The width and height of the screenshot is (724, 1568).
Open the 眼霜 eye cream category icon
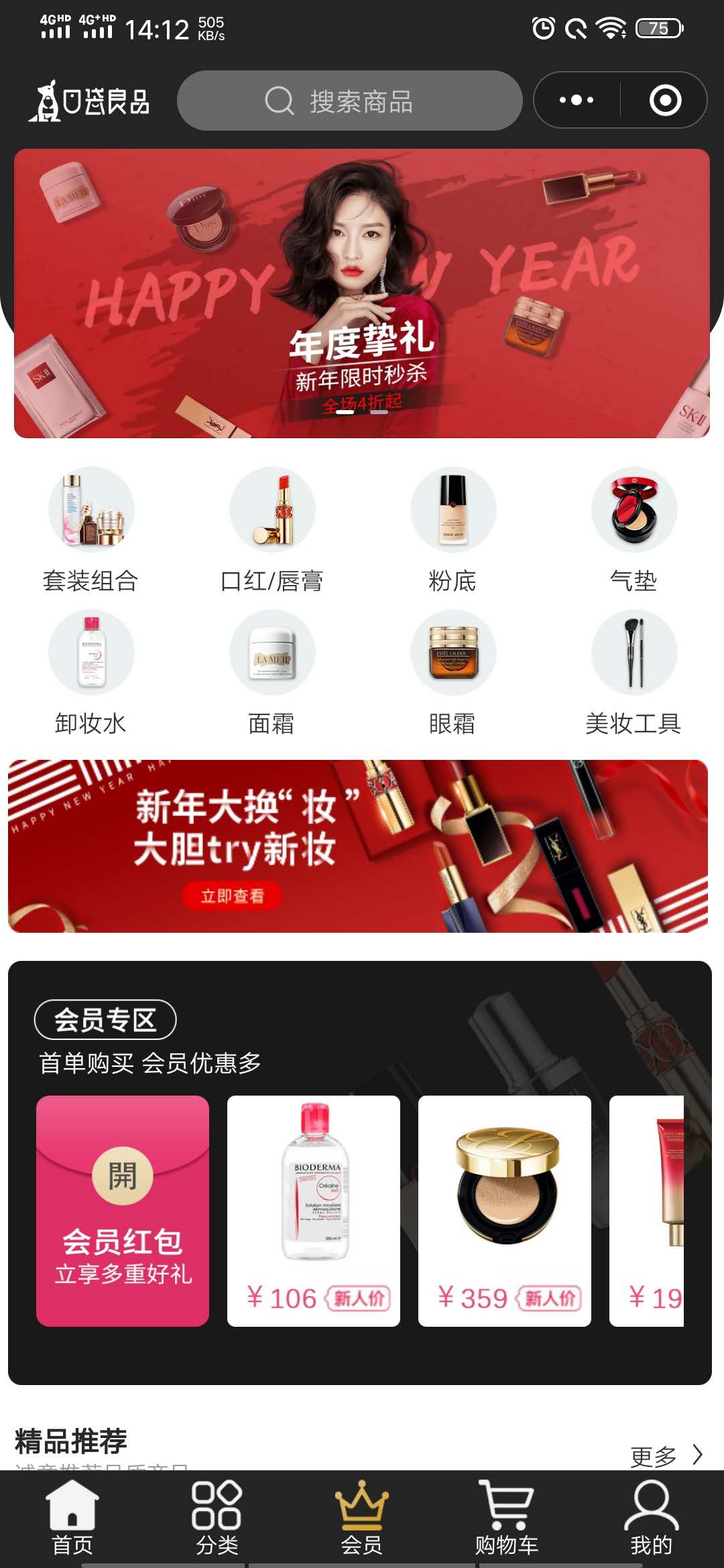click(x=452, y=652)
